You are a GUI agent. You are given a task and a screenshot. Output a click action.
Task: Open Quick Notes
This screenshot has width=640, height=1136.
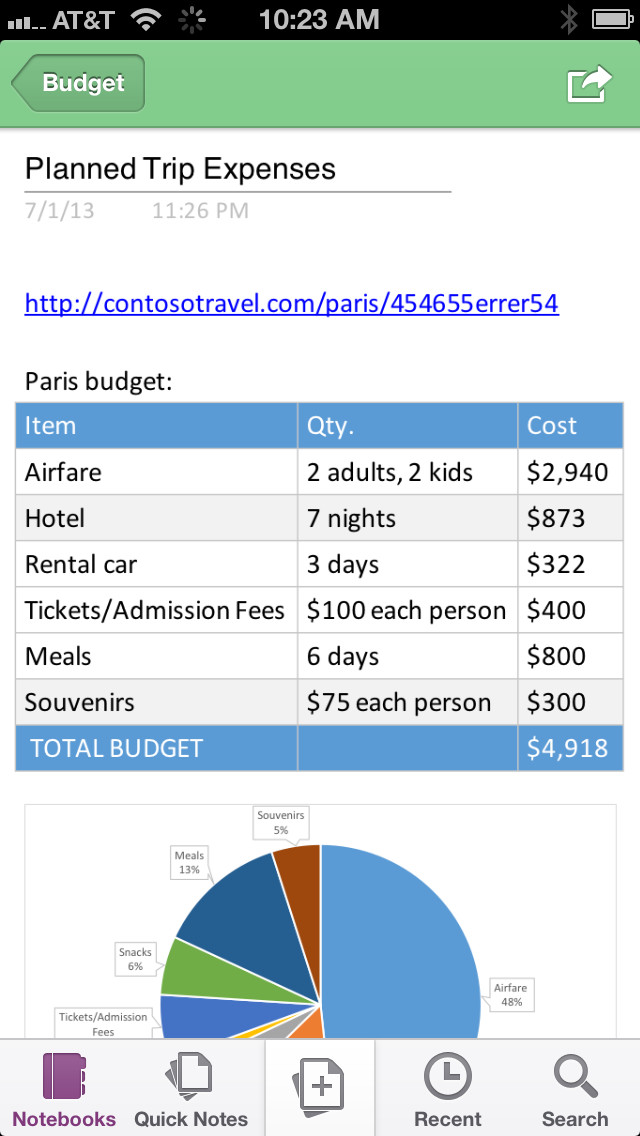pyautogui.click(x=191, y=1089)
